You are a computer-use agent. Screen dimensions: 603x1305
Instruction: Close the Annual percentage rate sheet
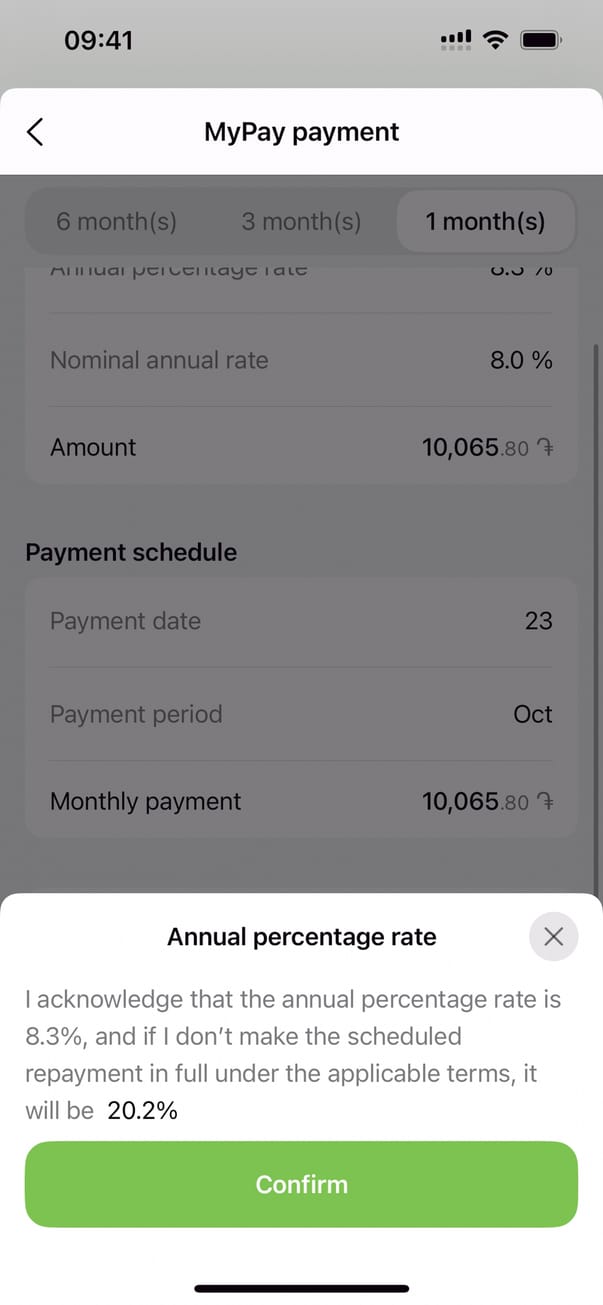tap(553, 937)
